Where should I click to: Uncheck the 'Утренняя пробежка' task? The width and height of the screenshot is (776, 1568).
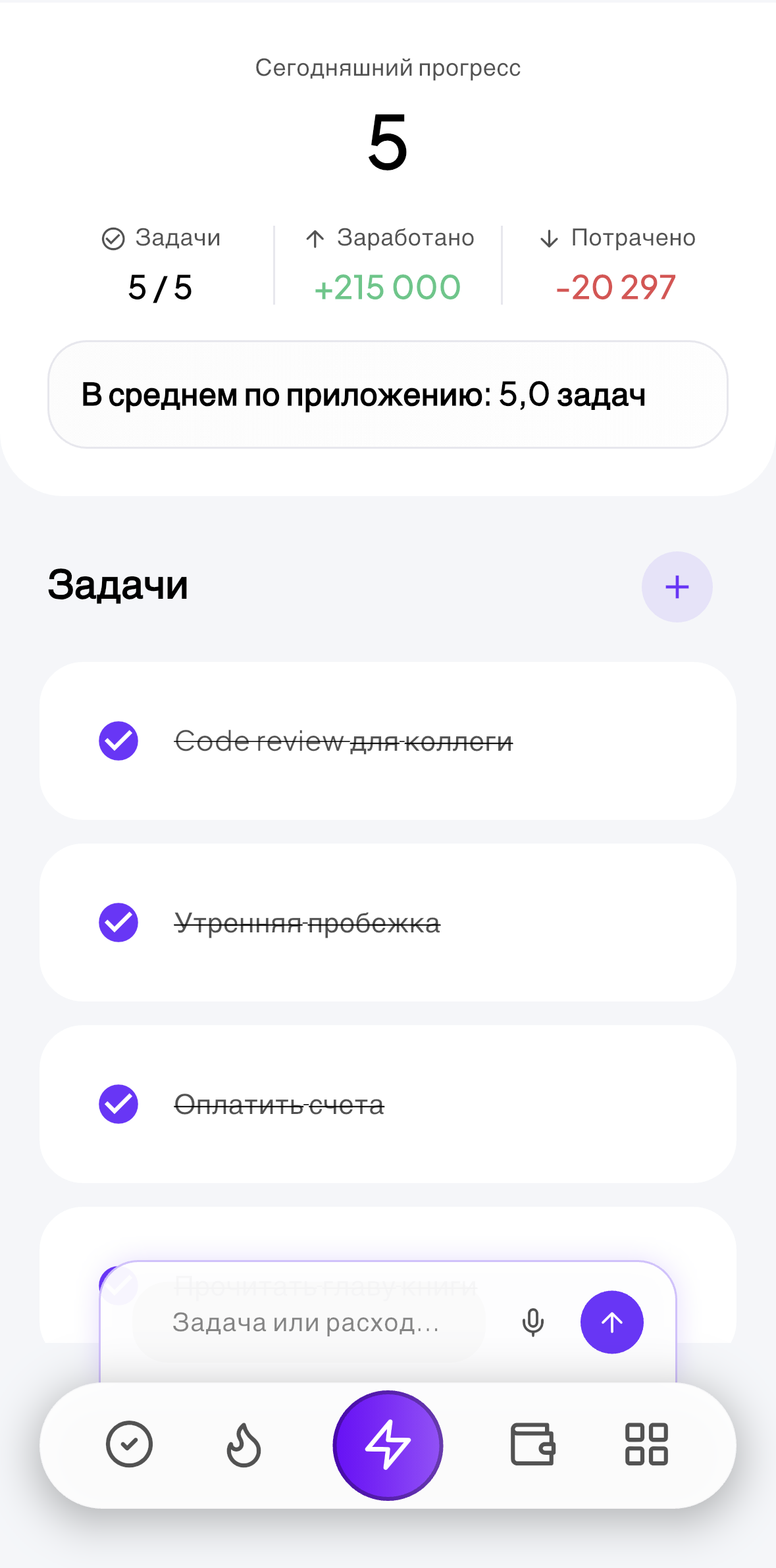(x=118, y=923)
